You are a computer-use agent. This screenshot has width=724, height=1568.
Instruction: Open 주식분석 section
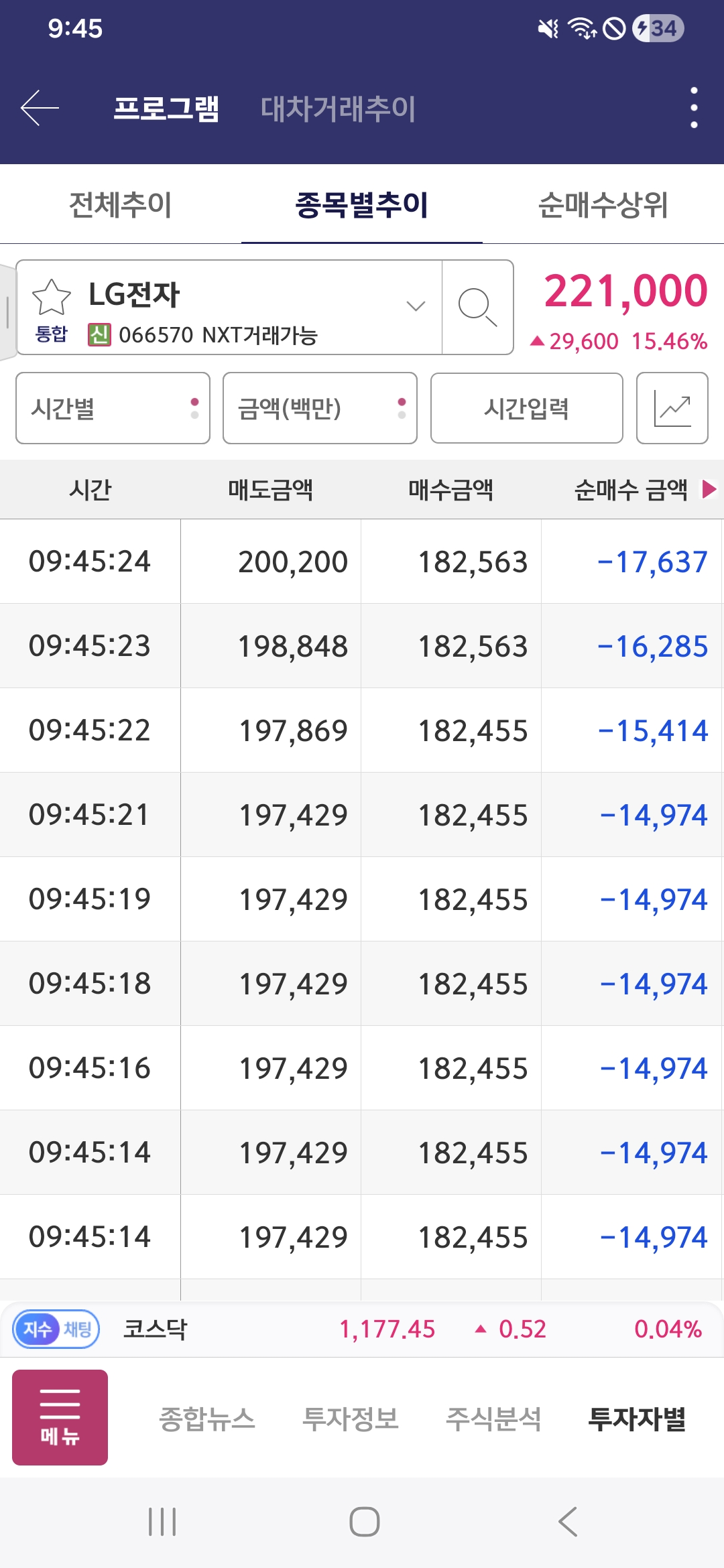tap(493, 1419)
